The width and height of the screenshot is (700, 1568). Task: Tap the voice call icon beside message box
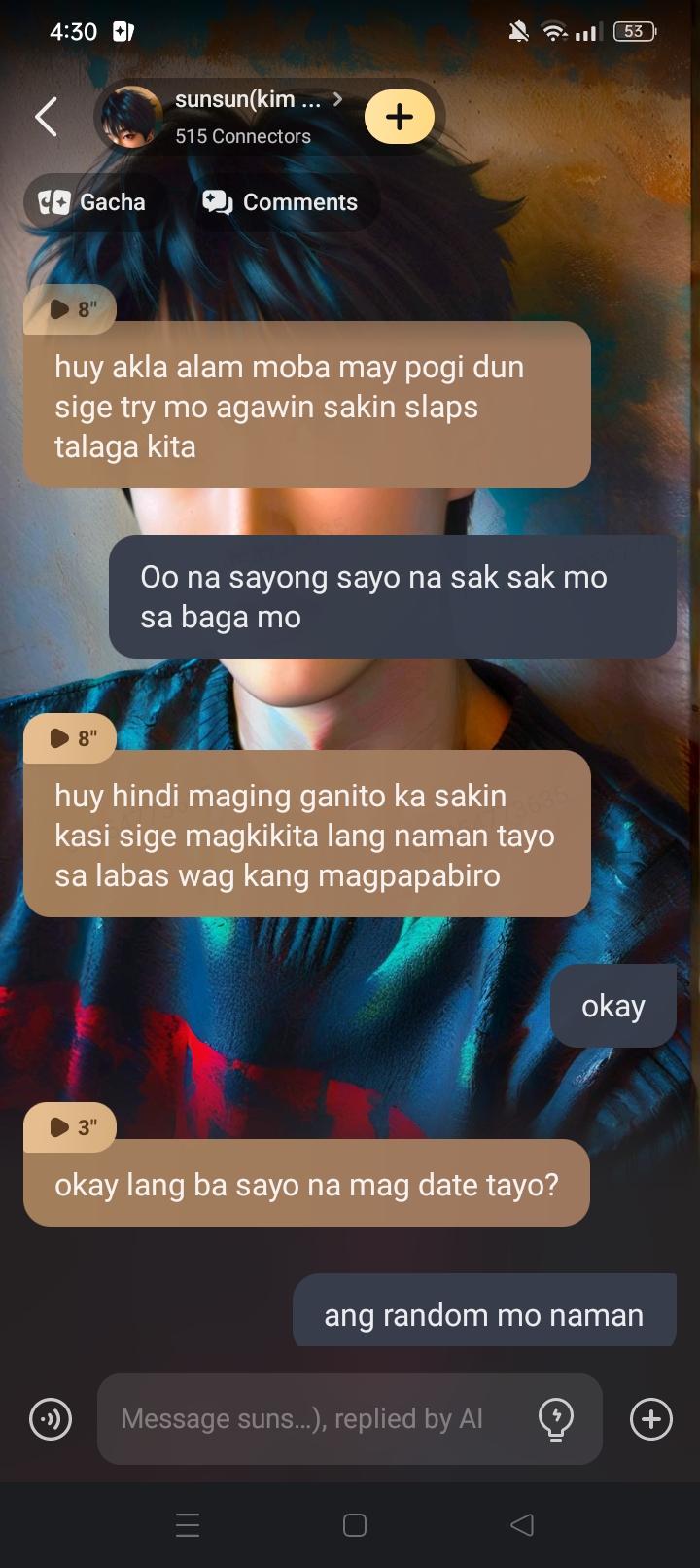51,1419
